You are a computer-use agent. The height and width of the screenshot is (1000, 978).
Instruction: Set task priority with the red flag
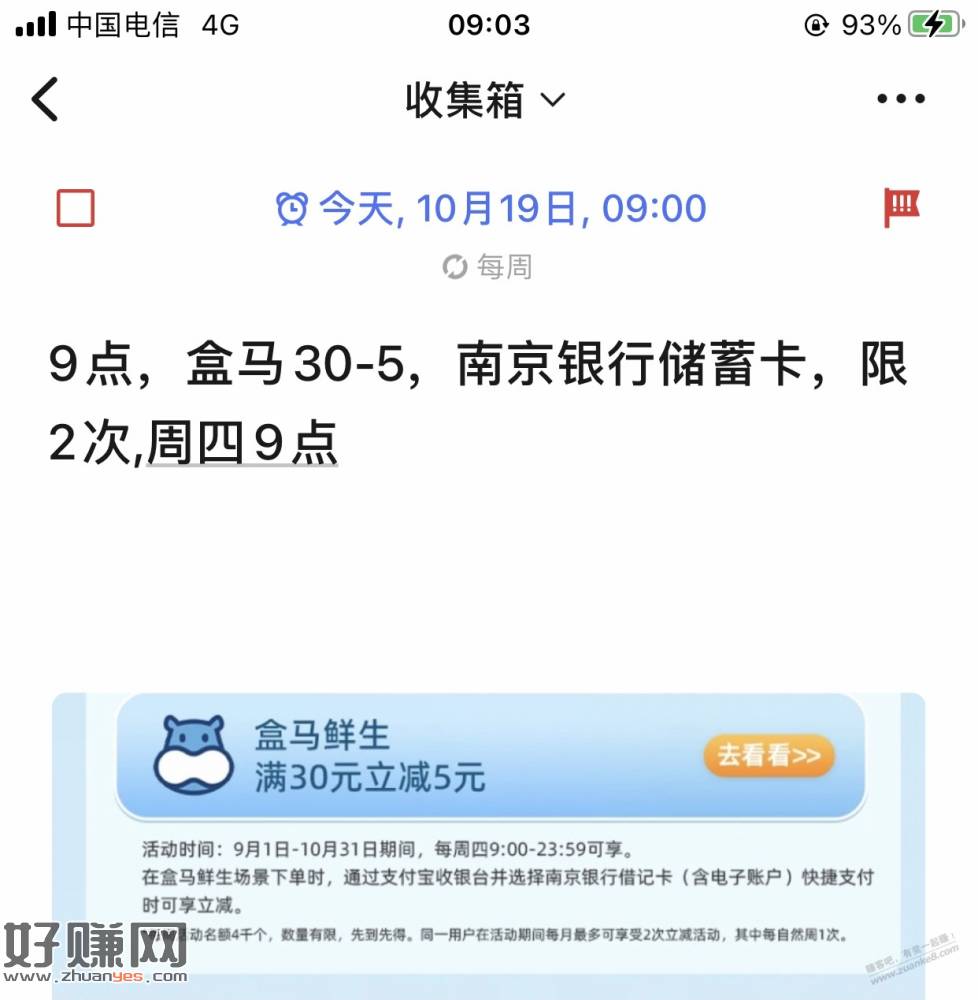(x=902, y=208)
